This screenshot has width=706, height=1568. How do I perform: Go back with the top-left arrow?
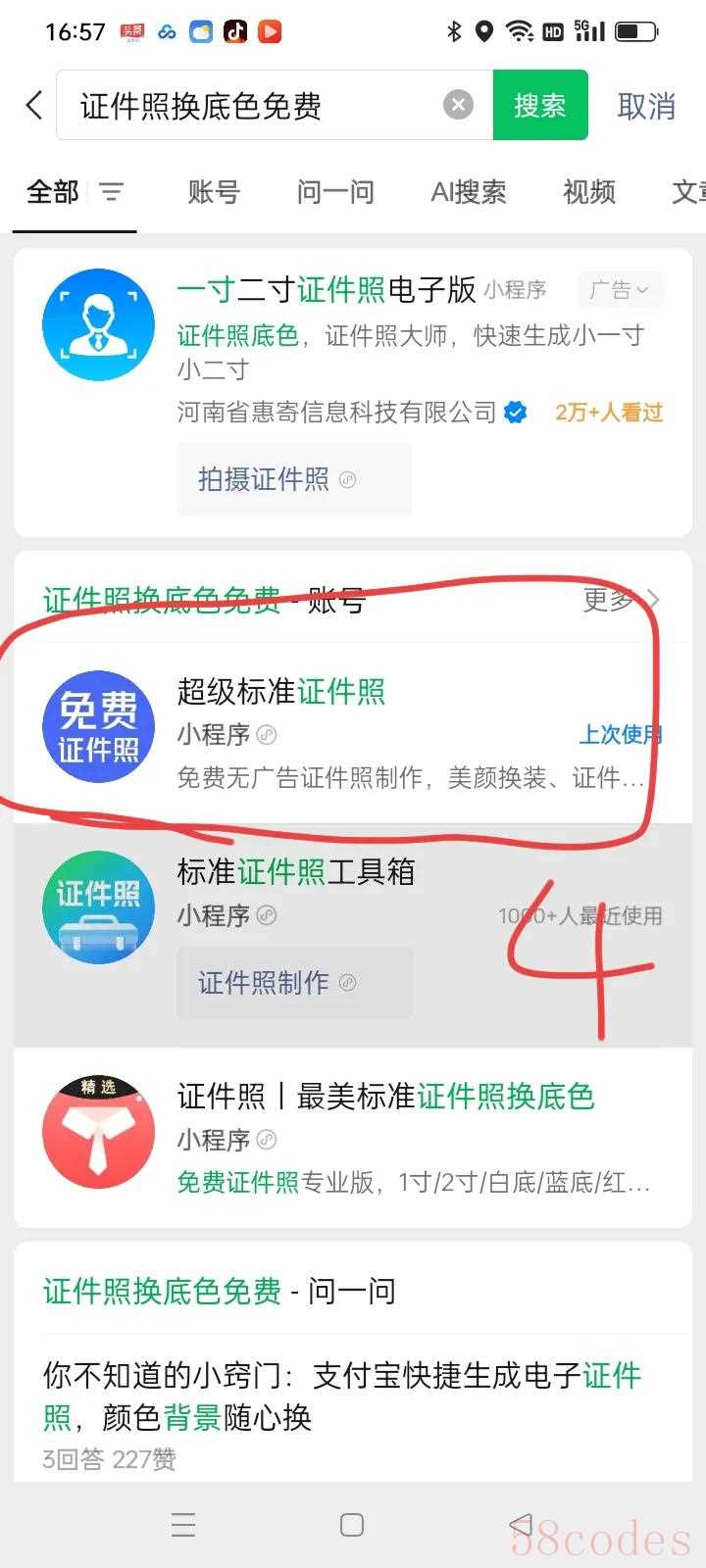(34, 105)
